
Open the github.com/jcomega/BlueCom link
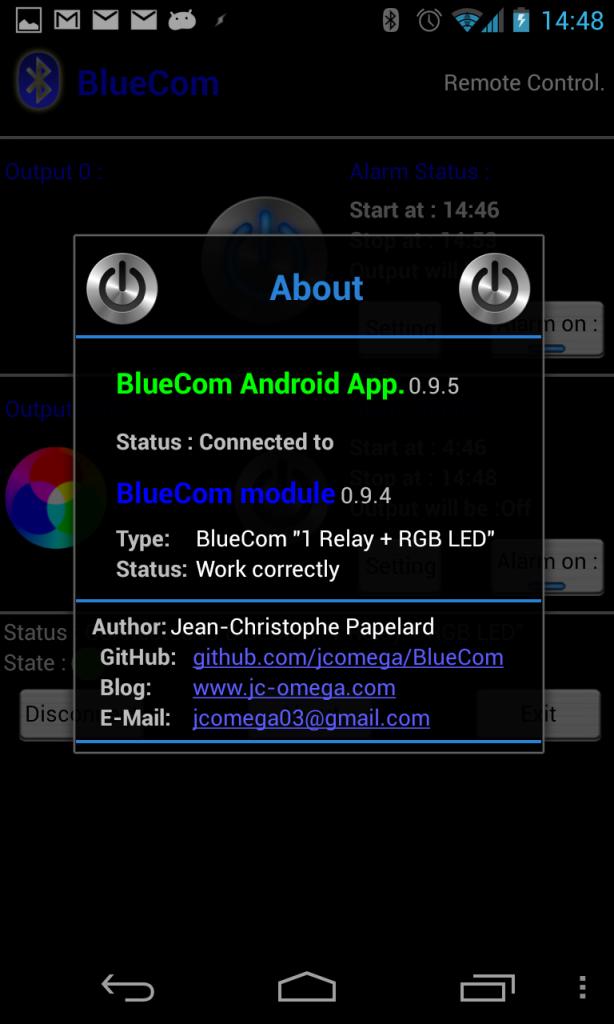tap(347, 658)
